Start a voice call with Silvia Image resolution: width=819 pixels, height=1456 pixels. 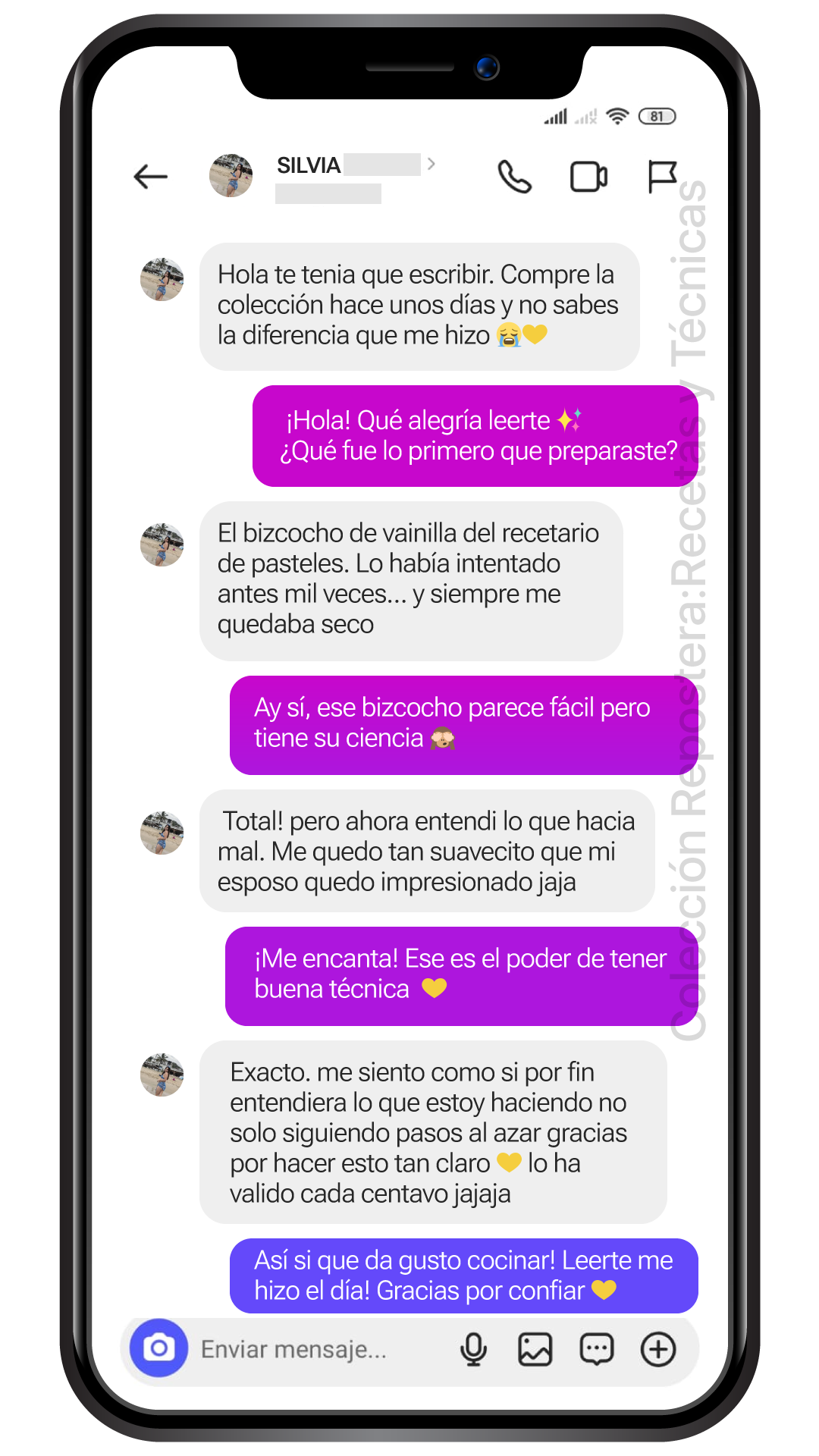pyautogui.click(x=516, y=176)
